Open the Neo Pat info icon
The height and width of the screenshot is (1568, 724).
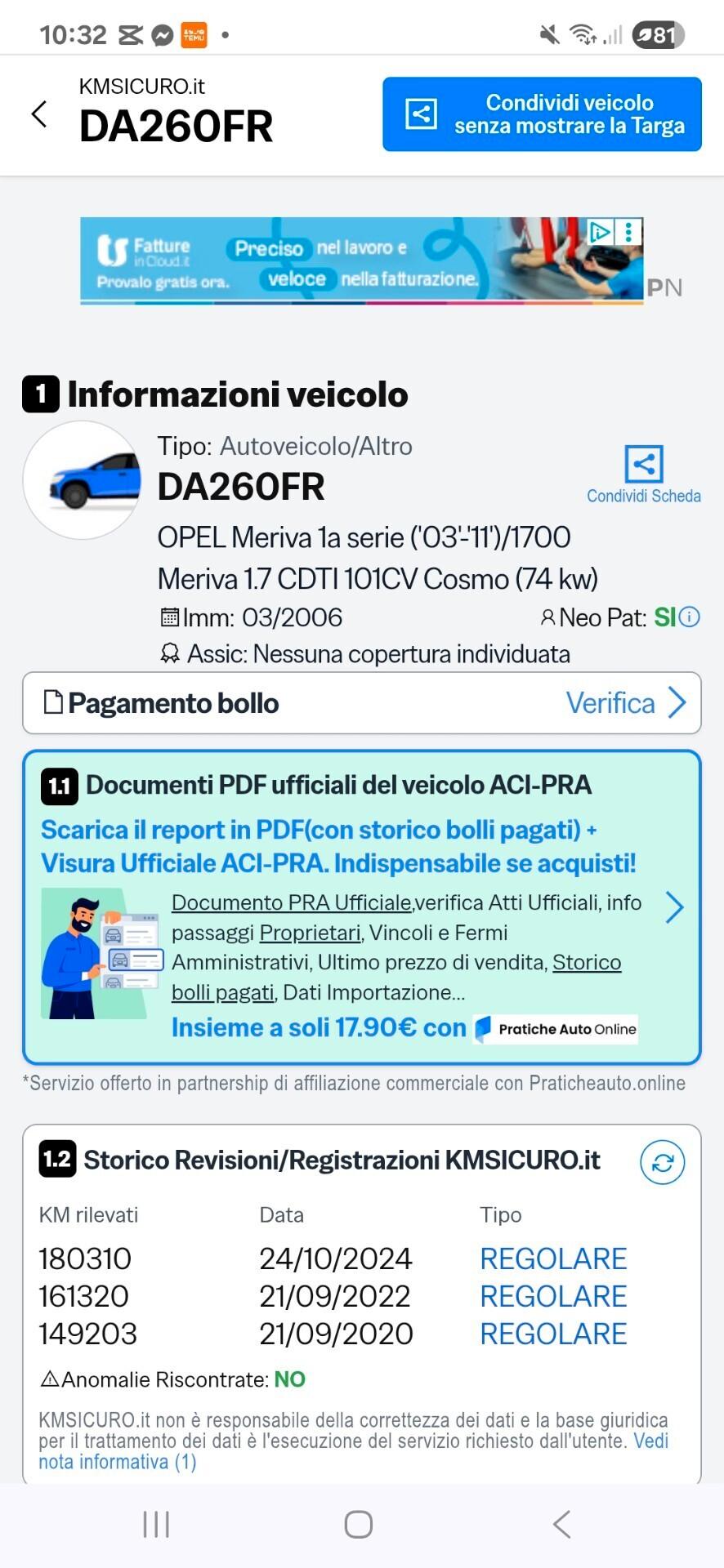[x=690, y=617]
